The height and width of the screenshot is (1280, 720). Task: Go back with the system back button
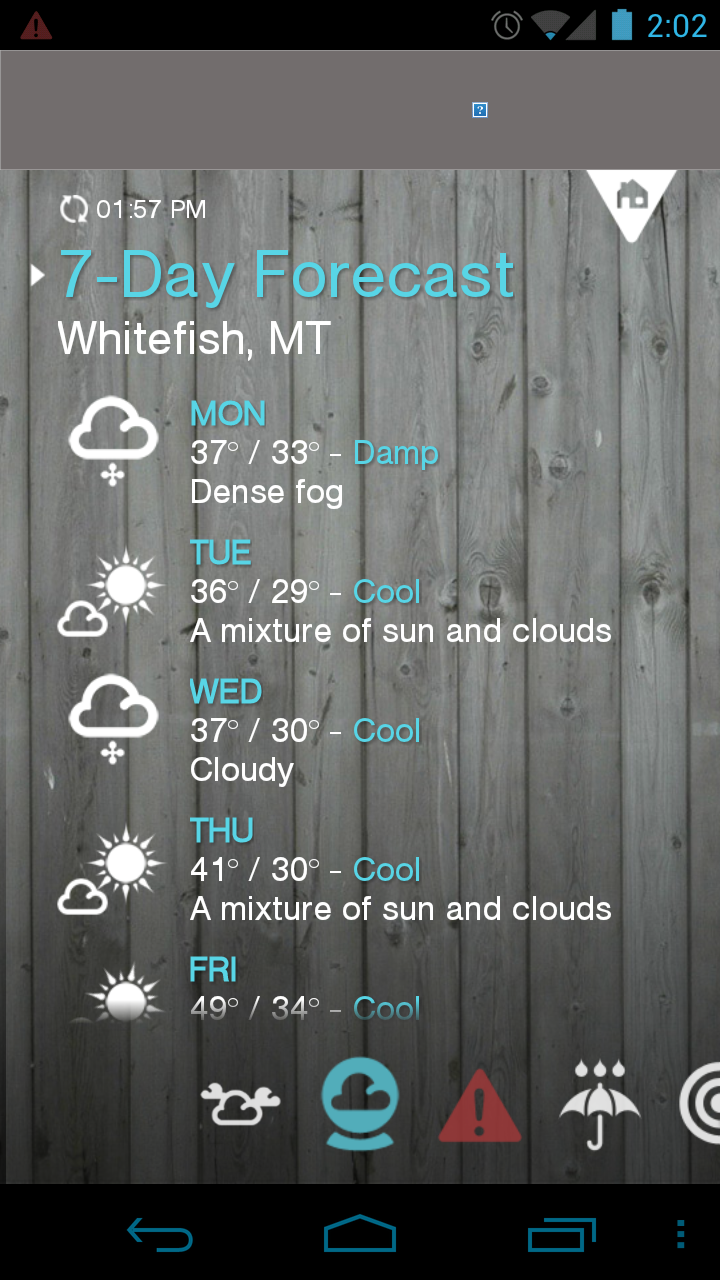(x=160, y=1235)
